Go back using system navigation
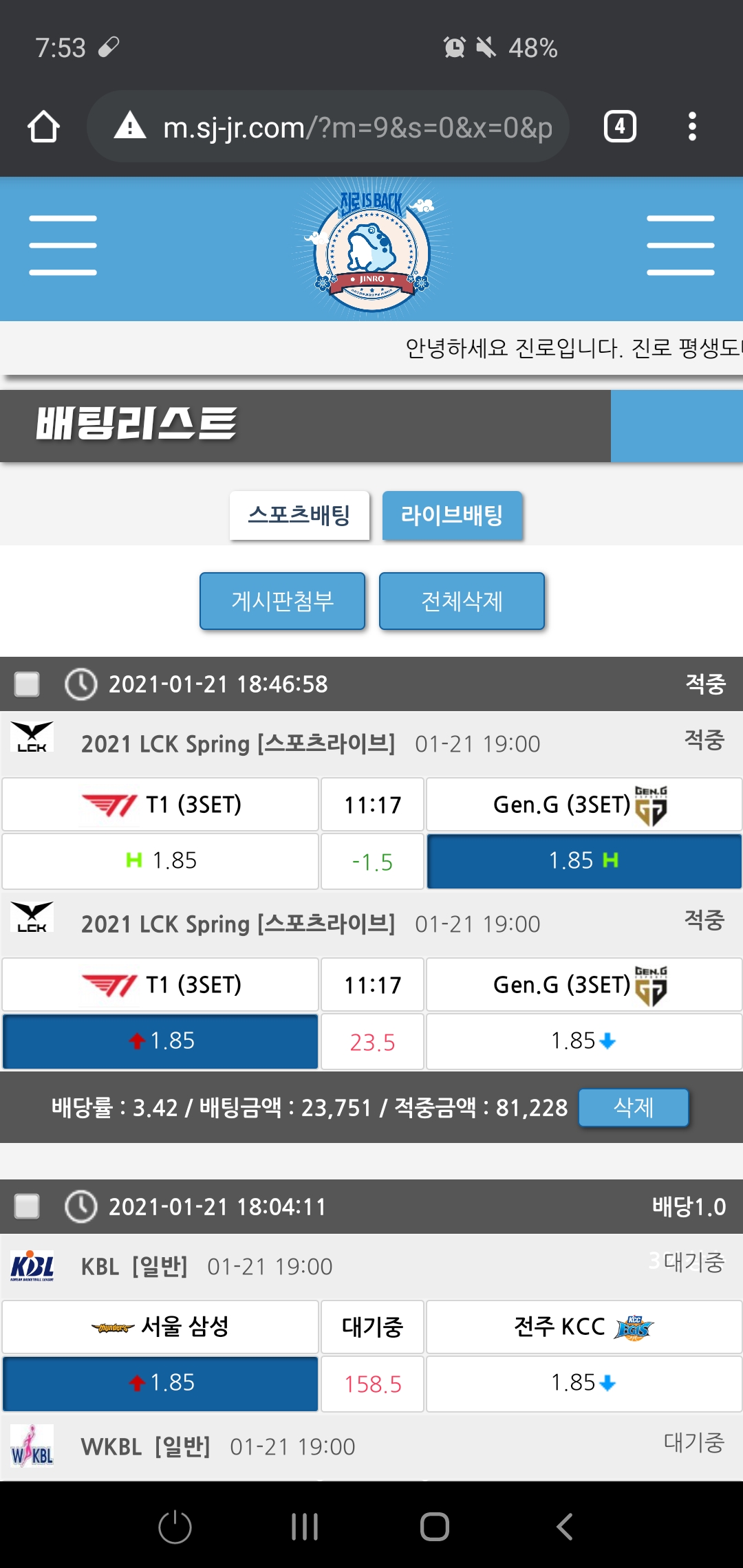Image resolution: width=743 pixels, height=1568 pixels. [x=564, y=1527]
